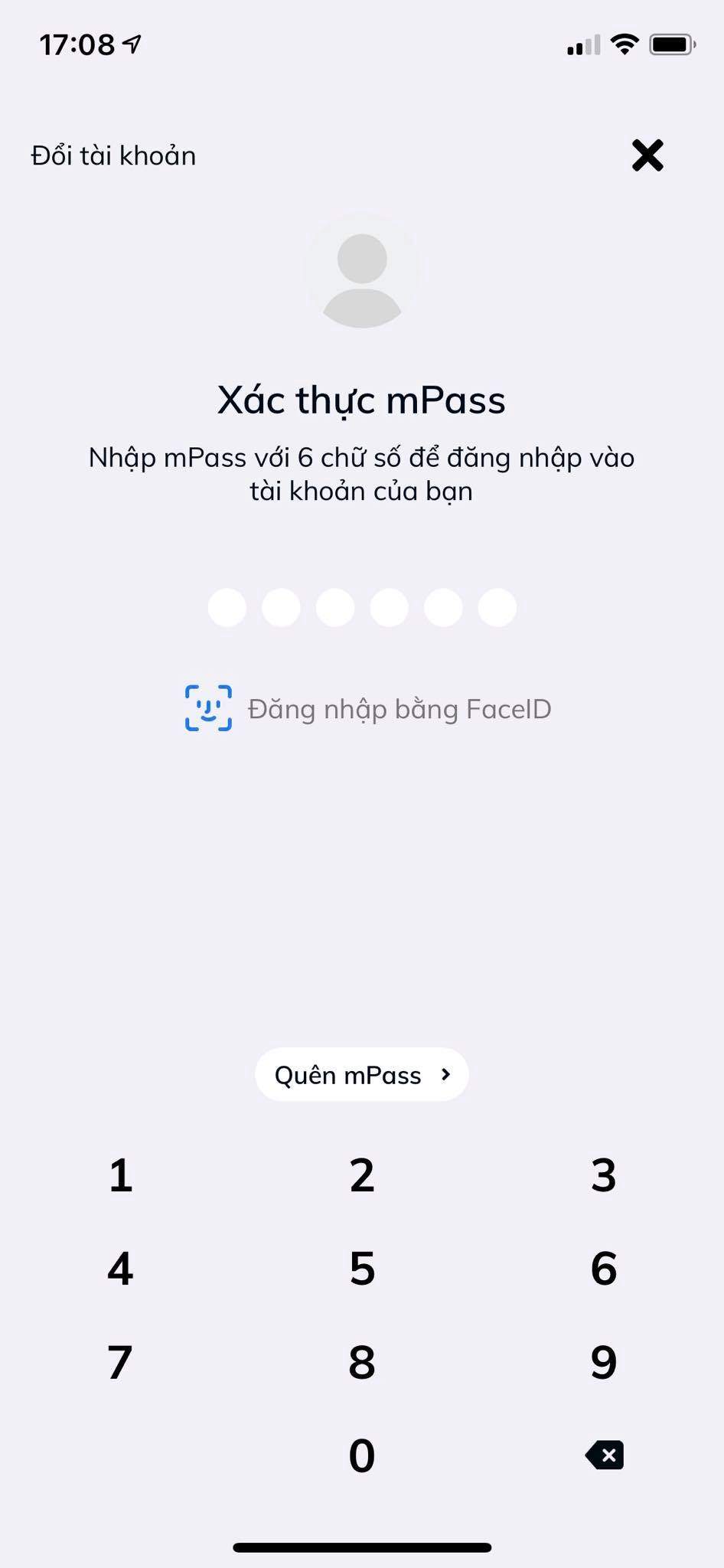724x1568 pixels.
Task: Tap the battery indicator
Action: 670,44
